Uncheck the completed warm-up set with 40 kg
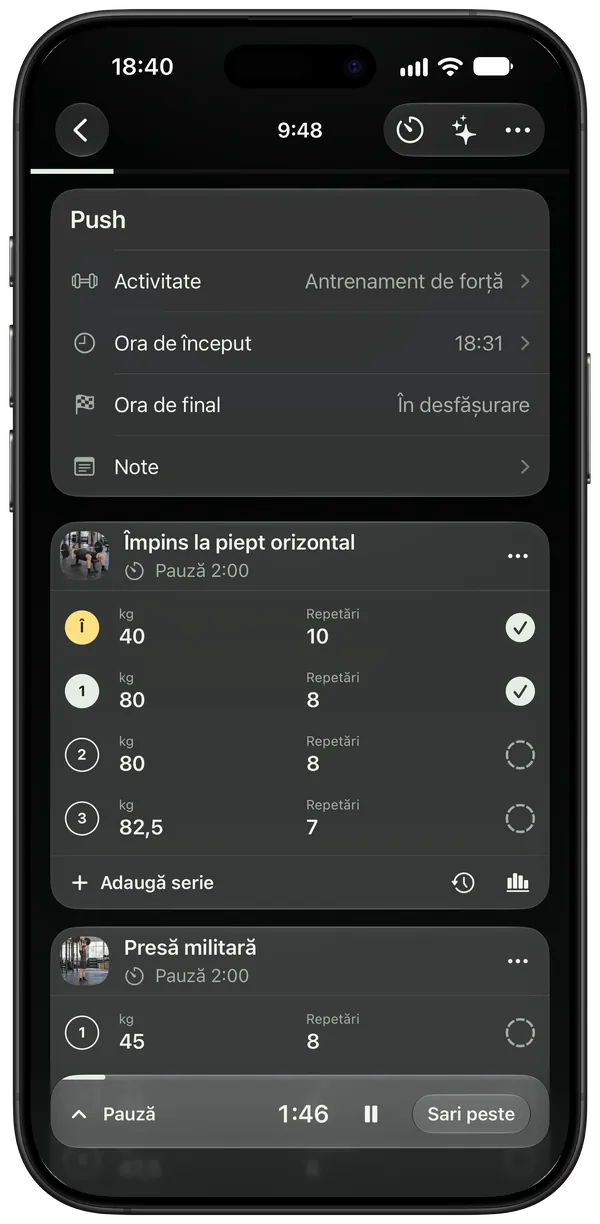The image size is (600, 1224). (519, 628)
